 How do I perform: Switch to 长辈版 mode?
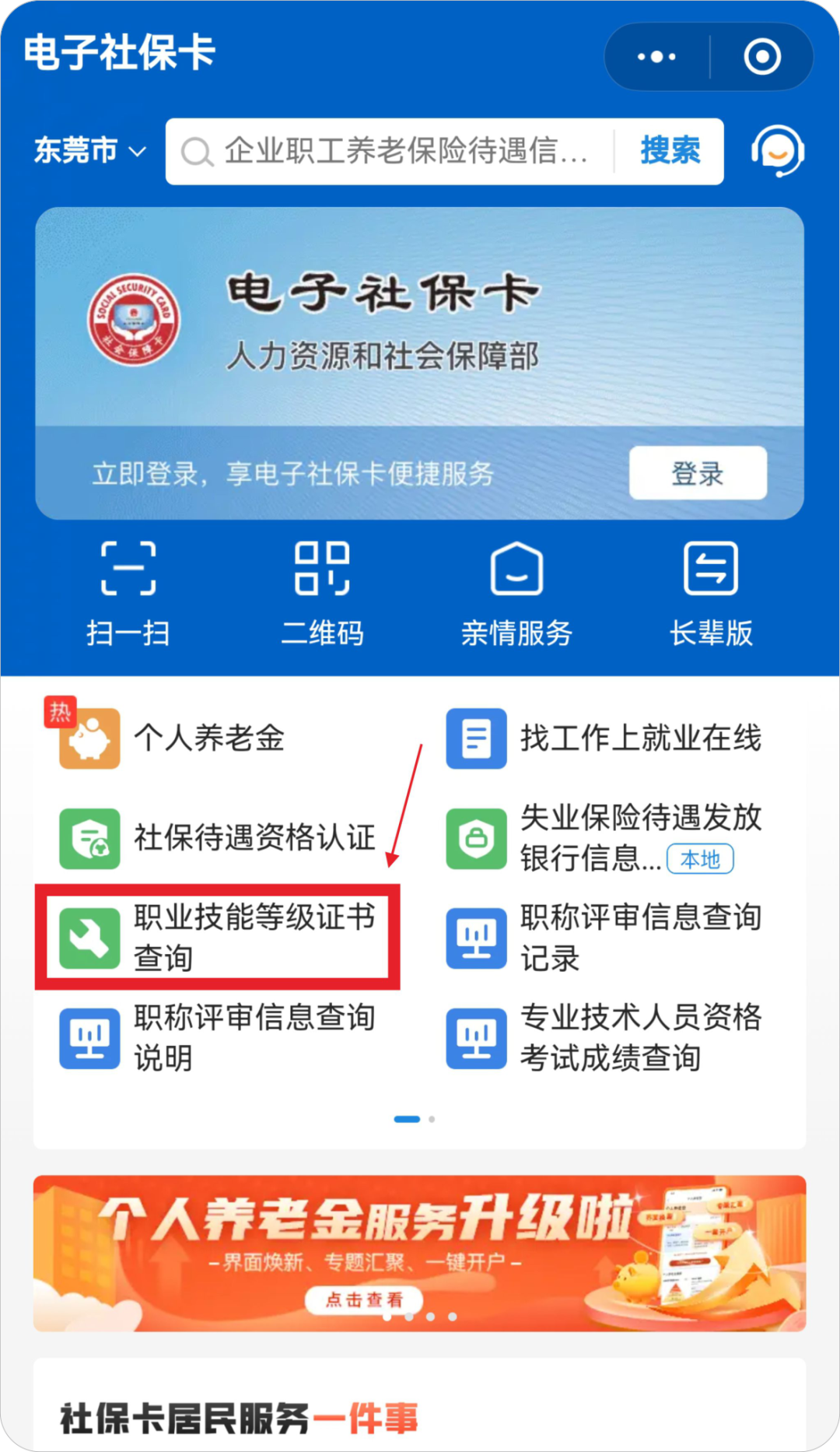coord(711,594)
